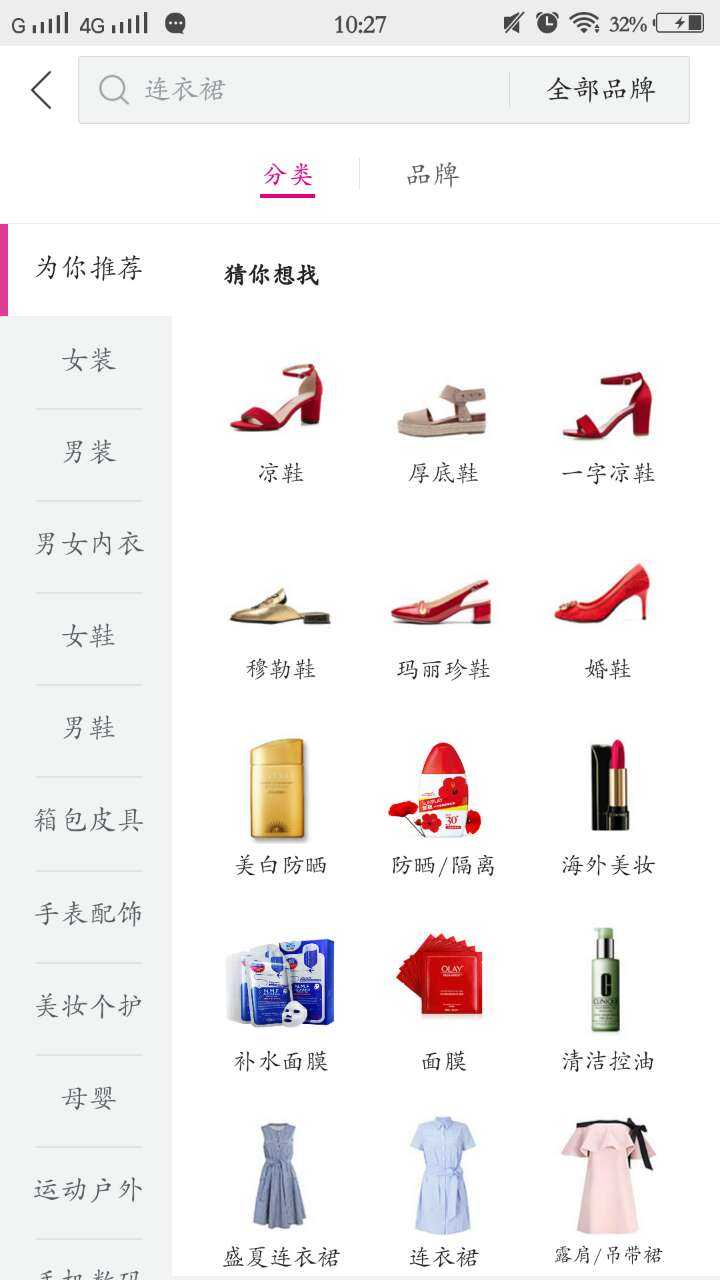Tap the 箱包皮具 category
Image resolution: width=720 pixels, height=1280 pixels.
tap(88, 820)
